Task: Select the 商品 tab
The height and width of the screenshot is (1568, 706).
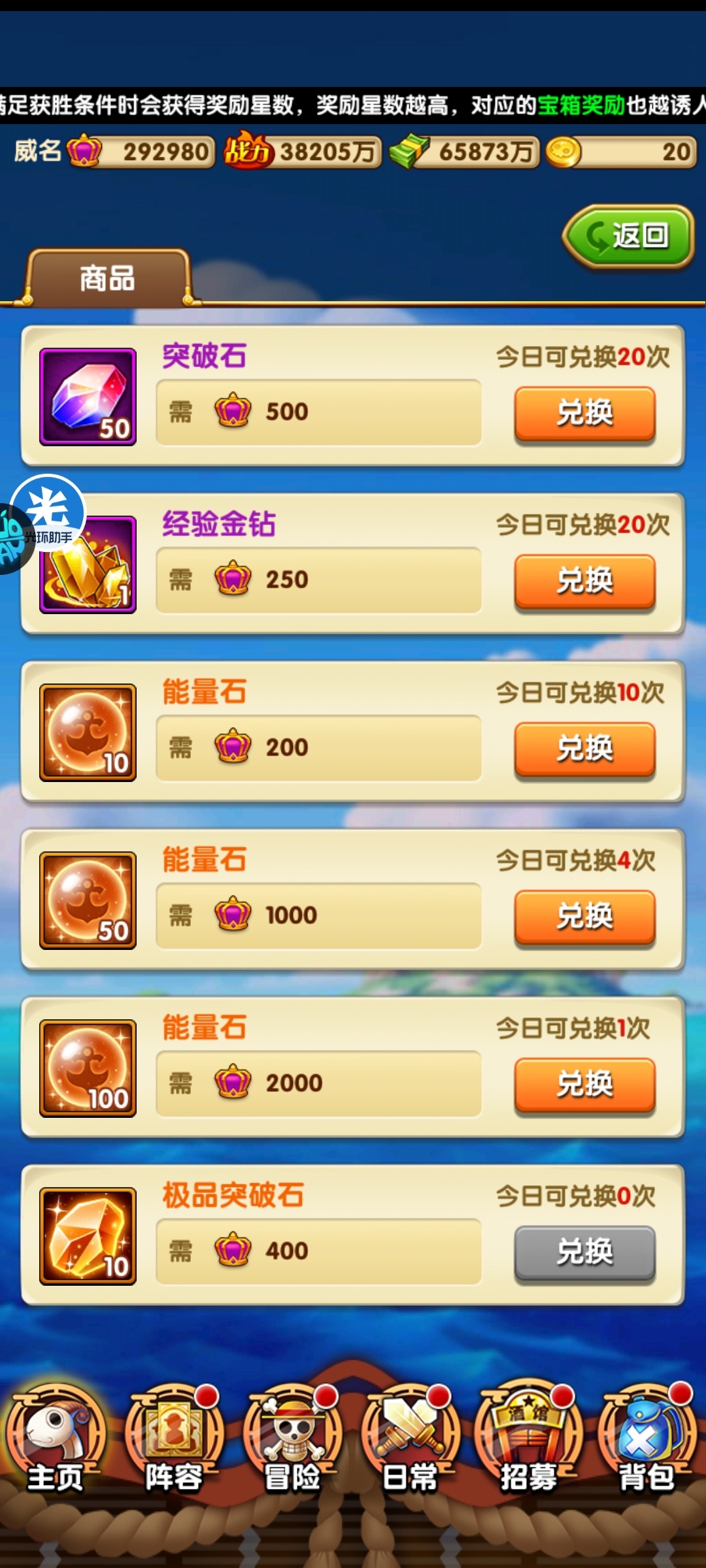Action: click(x=108, y=279)
